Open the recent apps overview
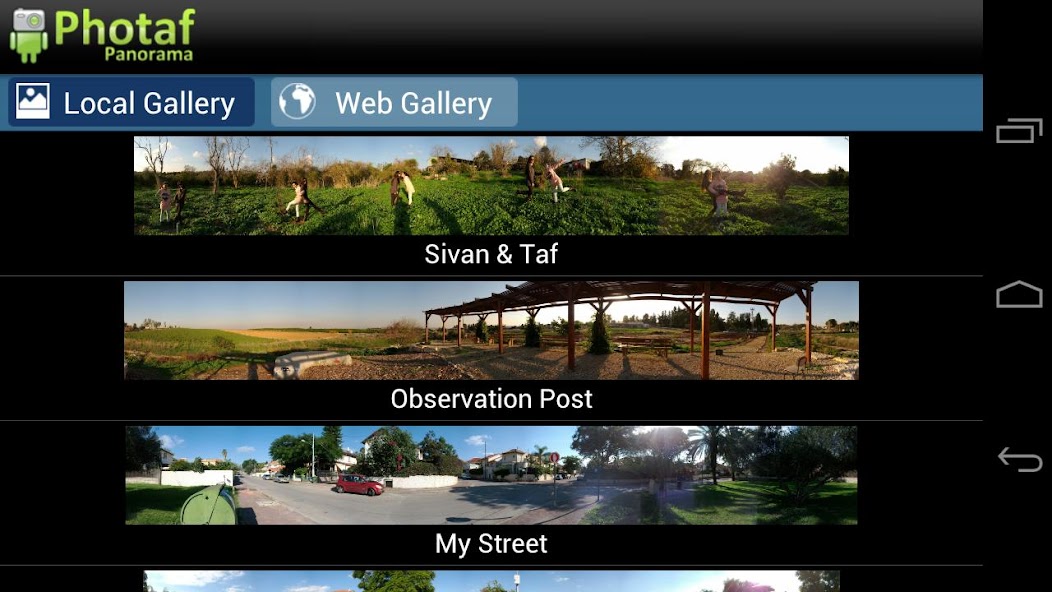The width and height of the screenshot is (1052, 592). point(1019,131)
